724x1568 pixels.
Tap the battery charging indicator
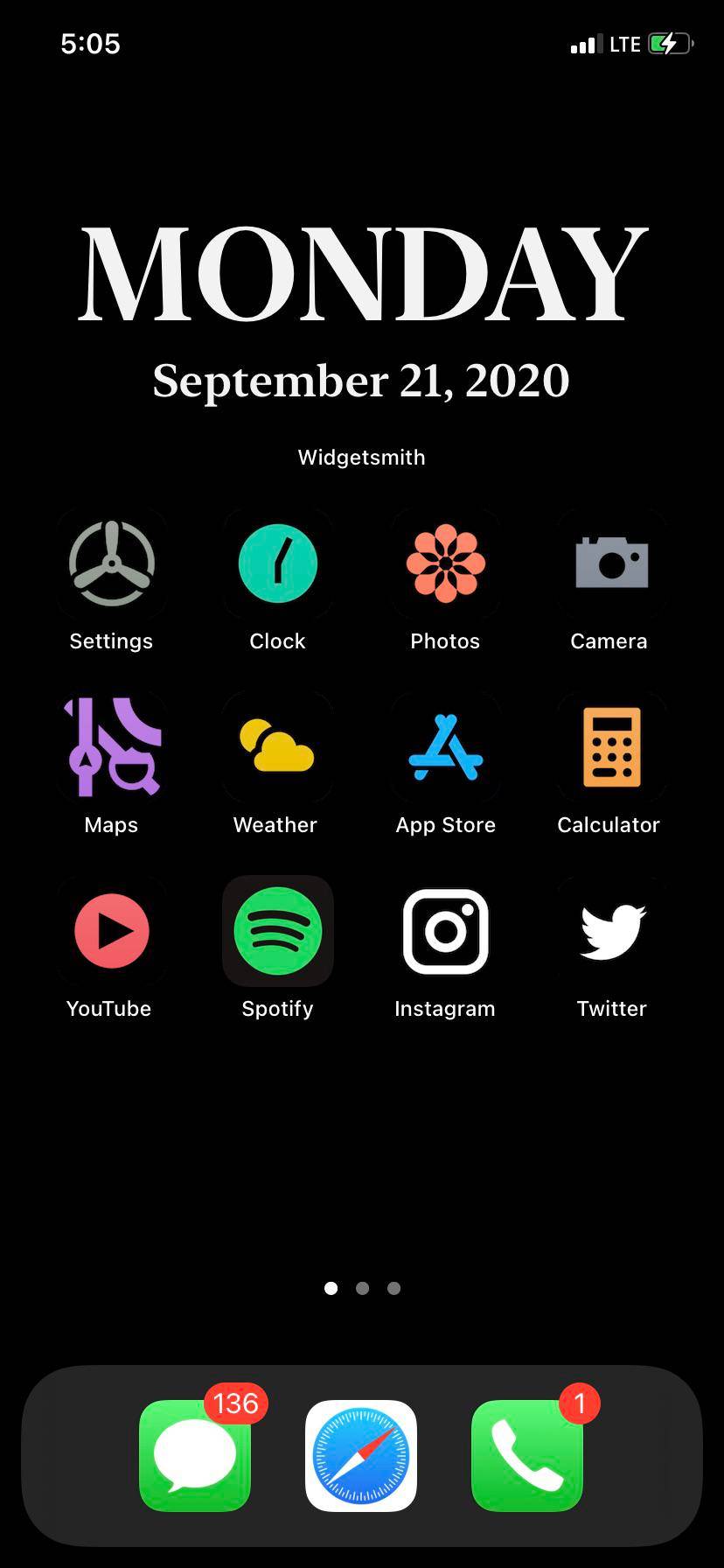670,43
